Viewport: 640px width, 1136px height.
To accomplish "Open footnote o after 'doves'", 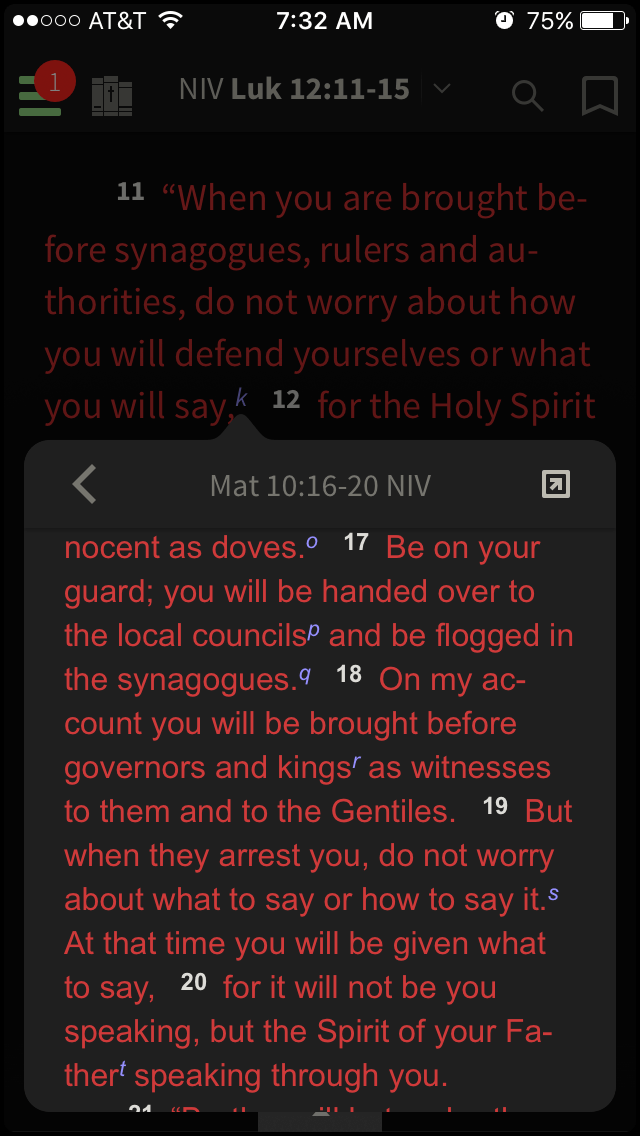I will click(311, 542).
